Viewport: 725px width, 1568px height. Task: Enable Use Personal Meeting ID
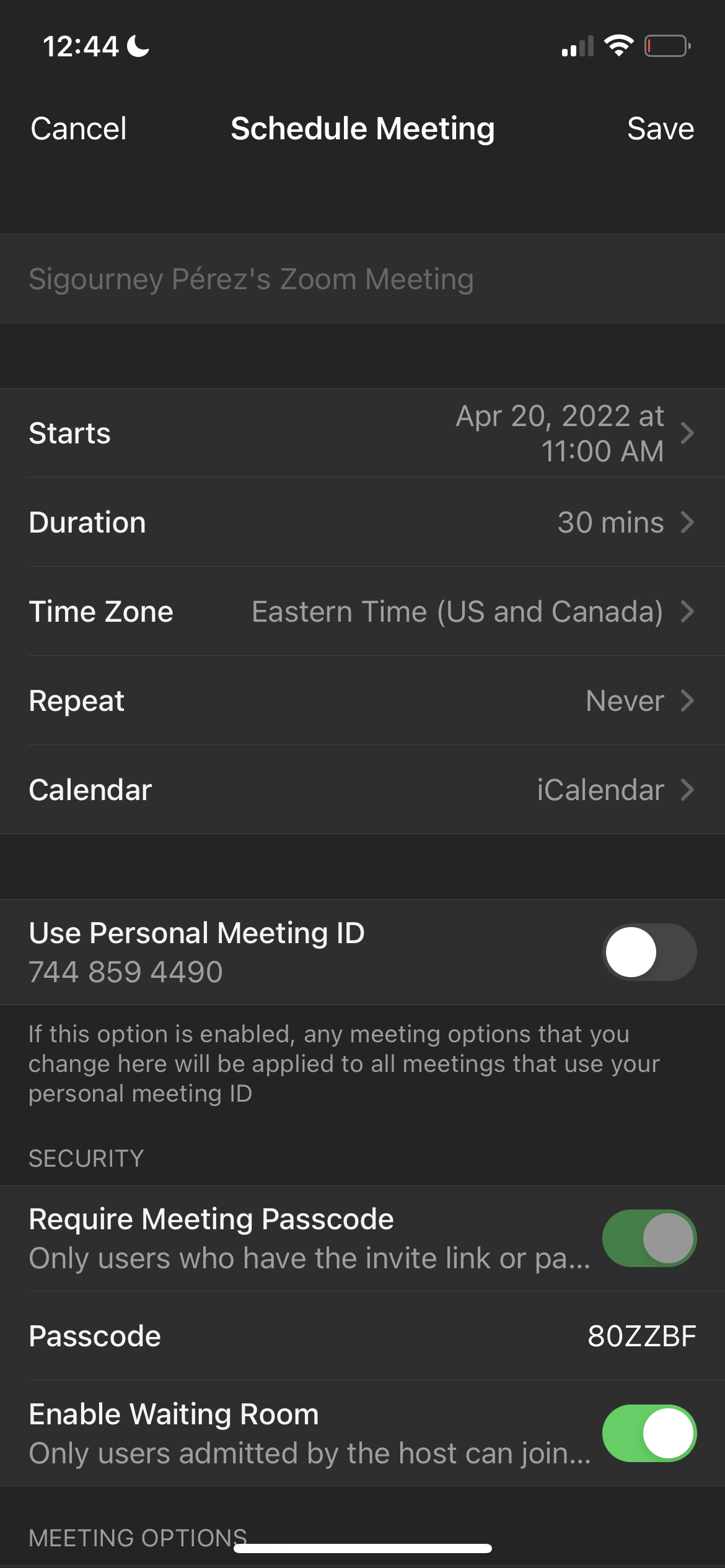click(x=649, y=952)
